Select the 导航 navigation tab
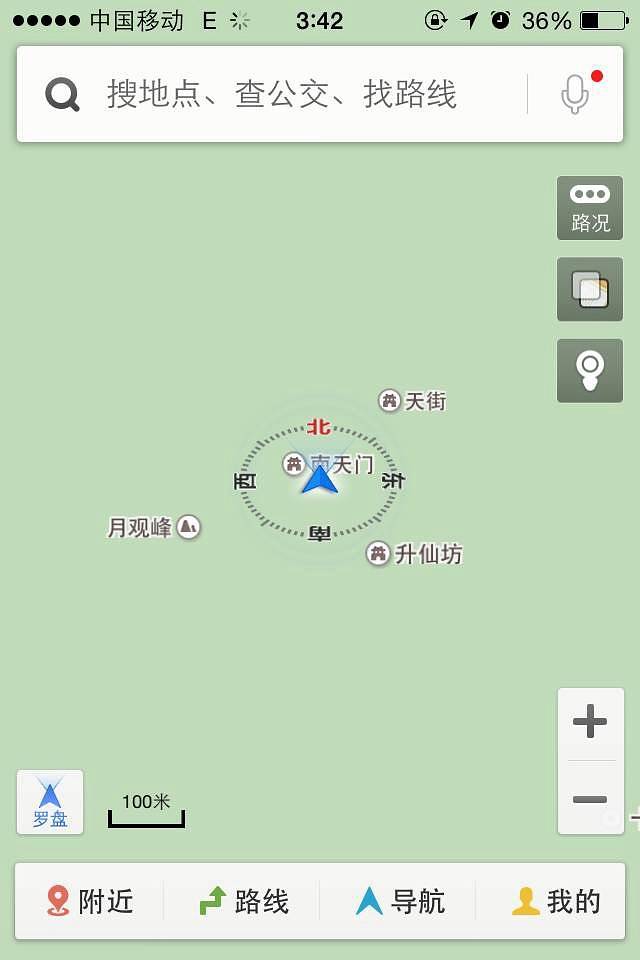The image size is (640, 960). point(400,901)
